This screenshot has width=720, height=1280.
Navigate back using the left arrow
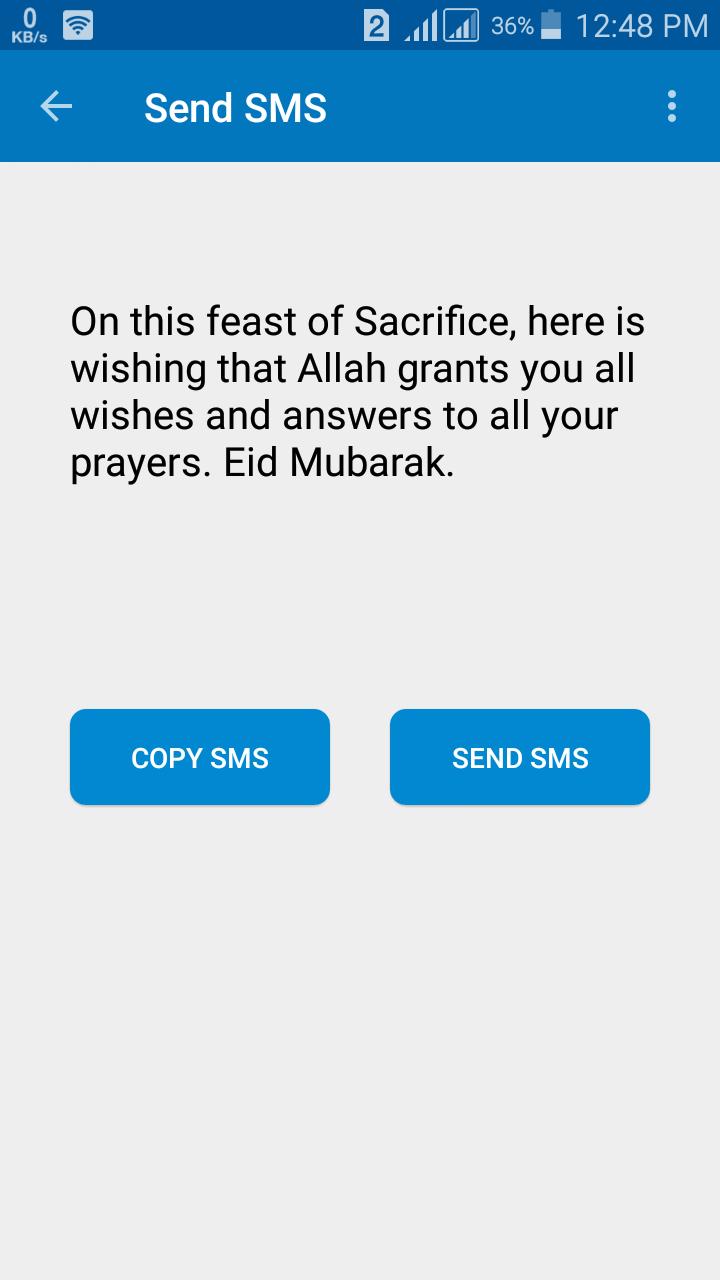tap(55, 106)
